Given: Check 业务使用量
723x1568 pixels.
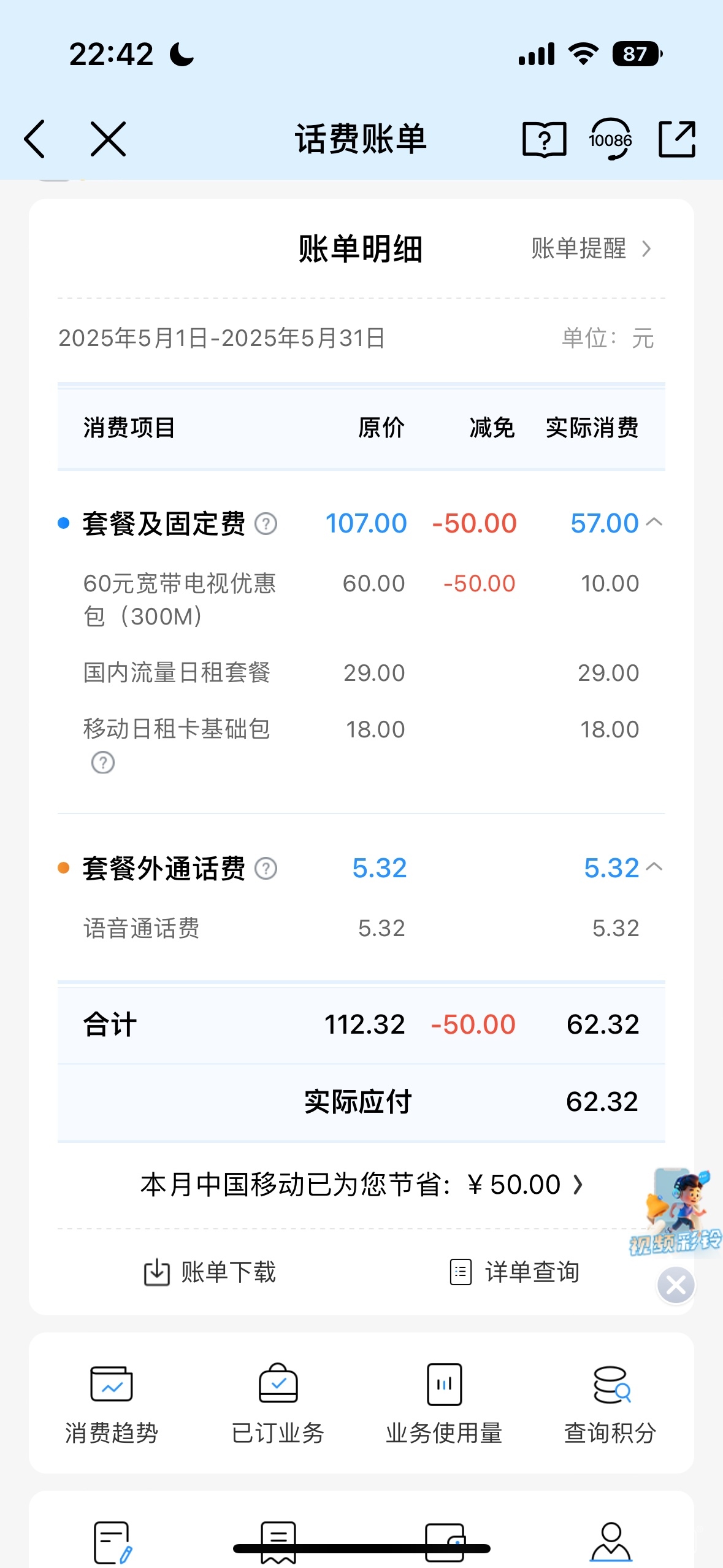Looking at the screenshot, I should pyautogui.click(x=444, y=1403).
